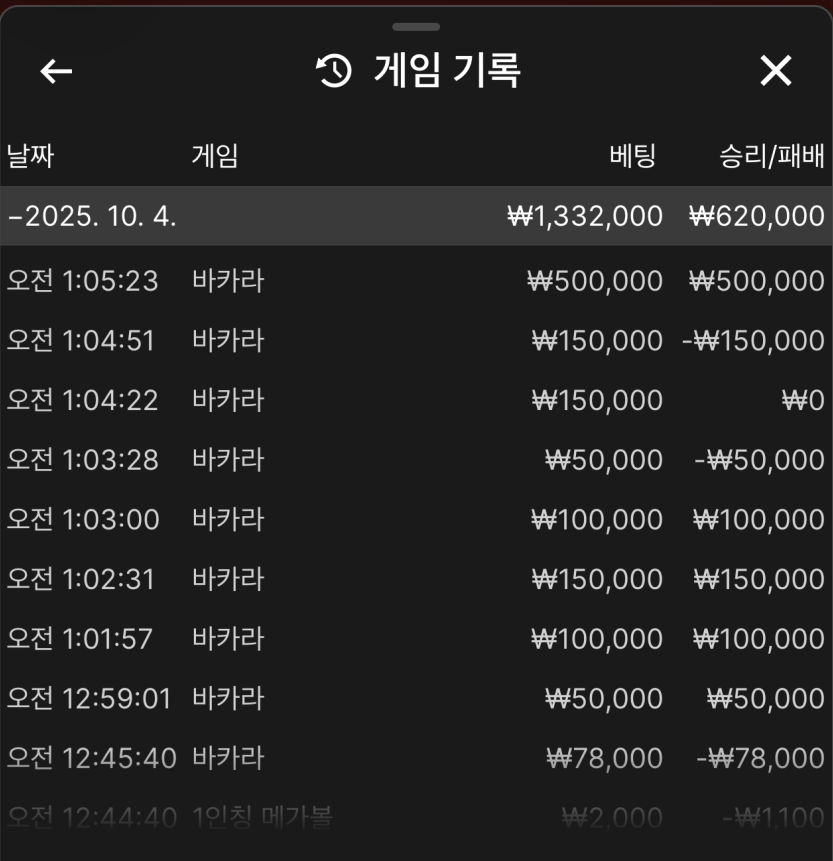Image resolution: width=833 pixels, height=861 pixels.
Task: Show the 오전 1:03:00 바카라 round
Action: pyautogui.click(x=416, y=520)
